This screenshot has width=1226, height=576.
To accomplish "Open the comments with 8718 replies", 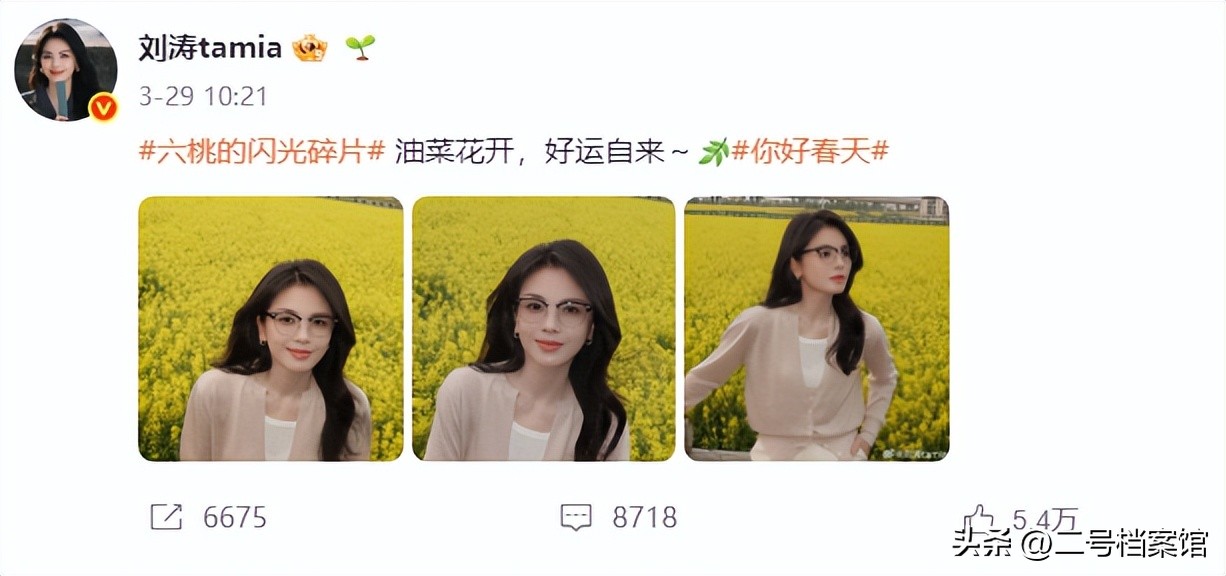I will click(576, 517).
